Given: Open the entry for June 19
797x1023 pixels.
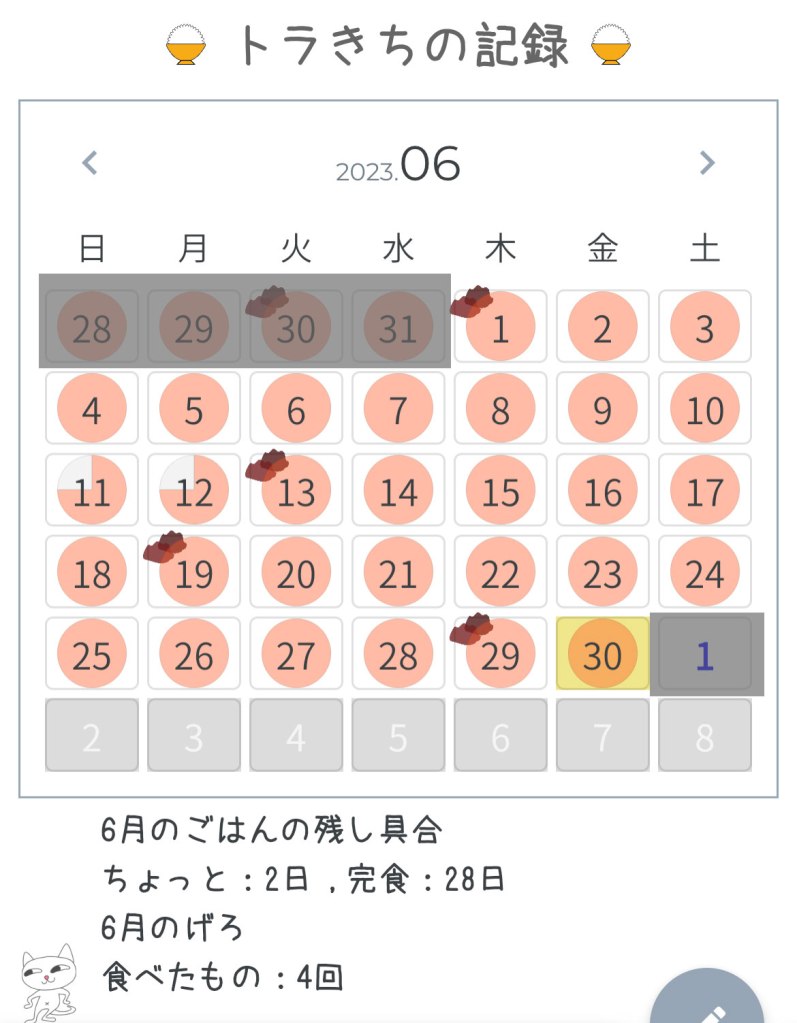Looking at the screenshot, I should (194, 573).
